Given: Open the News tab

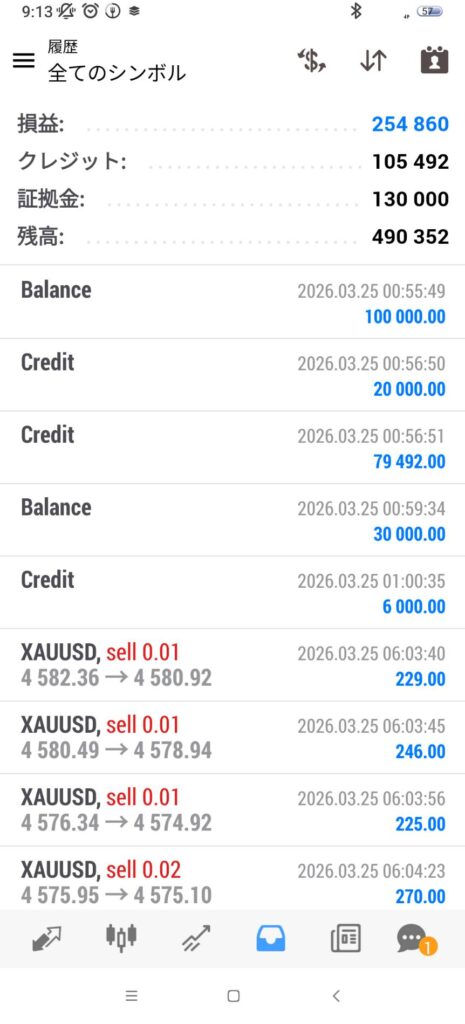Looking at the screenshot, I should (345, 939).
